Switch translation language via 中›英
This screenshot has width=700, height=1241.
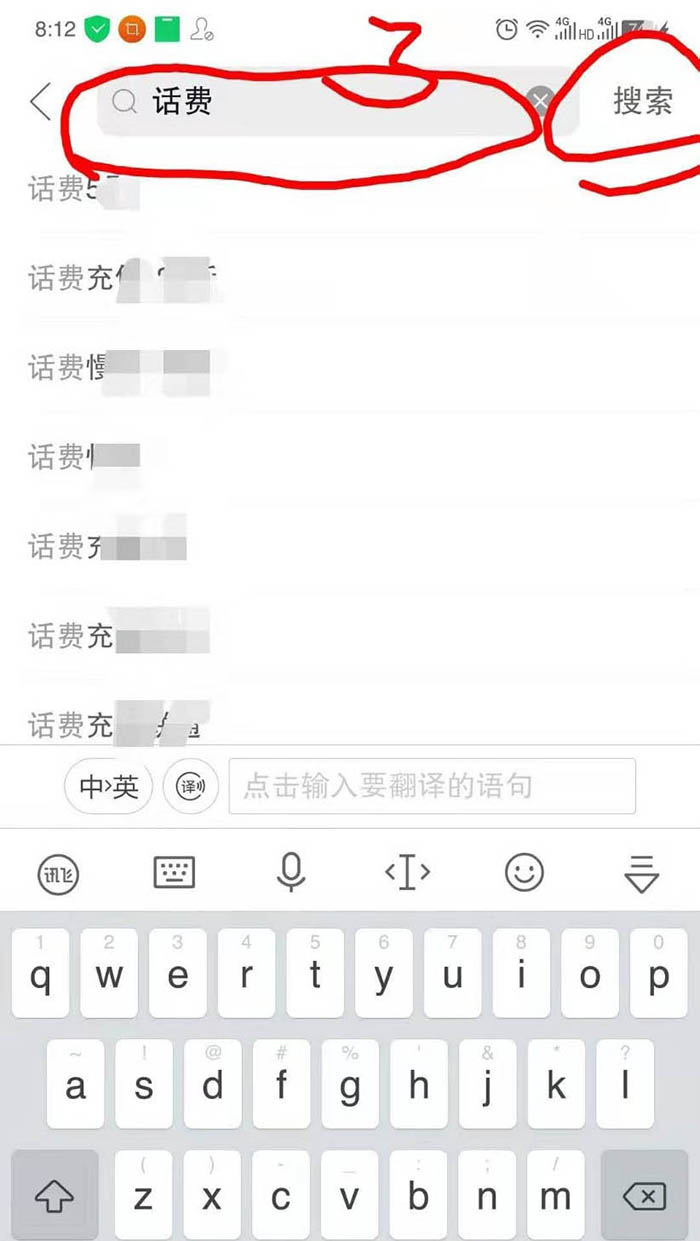coord(109,787)
